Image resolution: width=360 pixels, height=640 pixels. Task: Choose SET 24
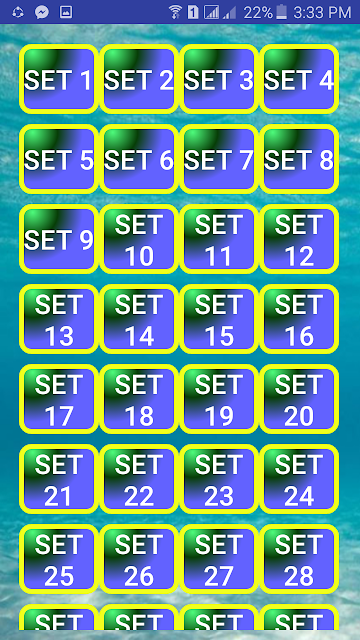299,479
